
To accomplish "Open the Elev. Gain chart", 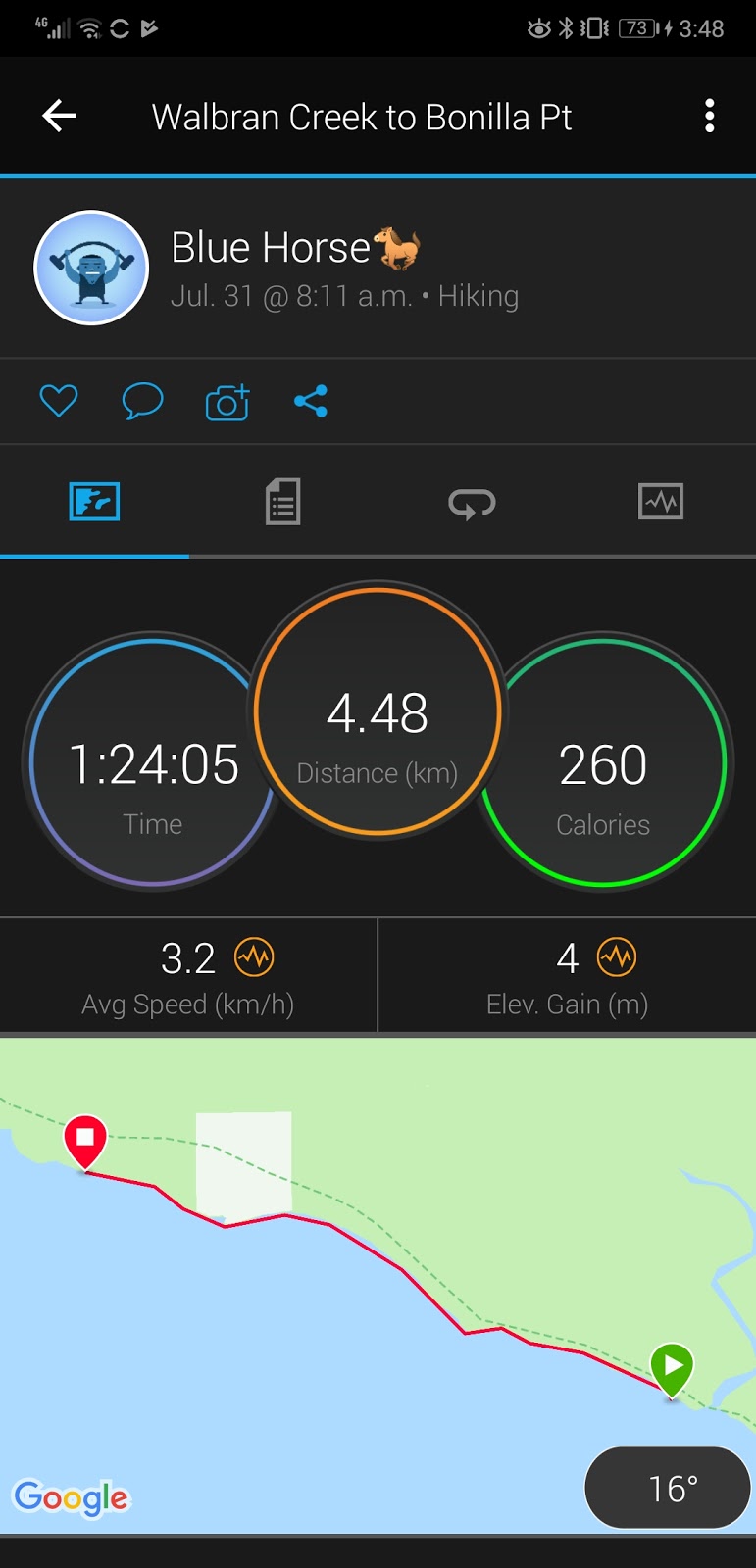I will (x=617, y=957).
